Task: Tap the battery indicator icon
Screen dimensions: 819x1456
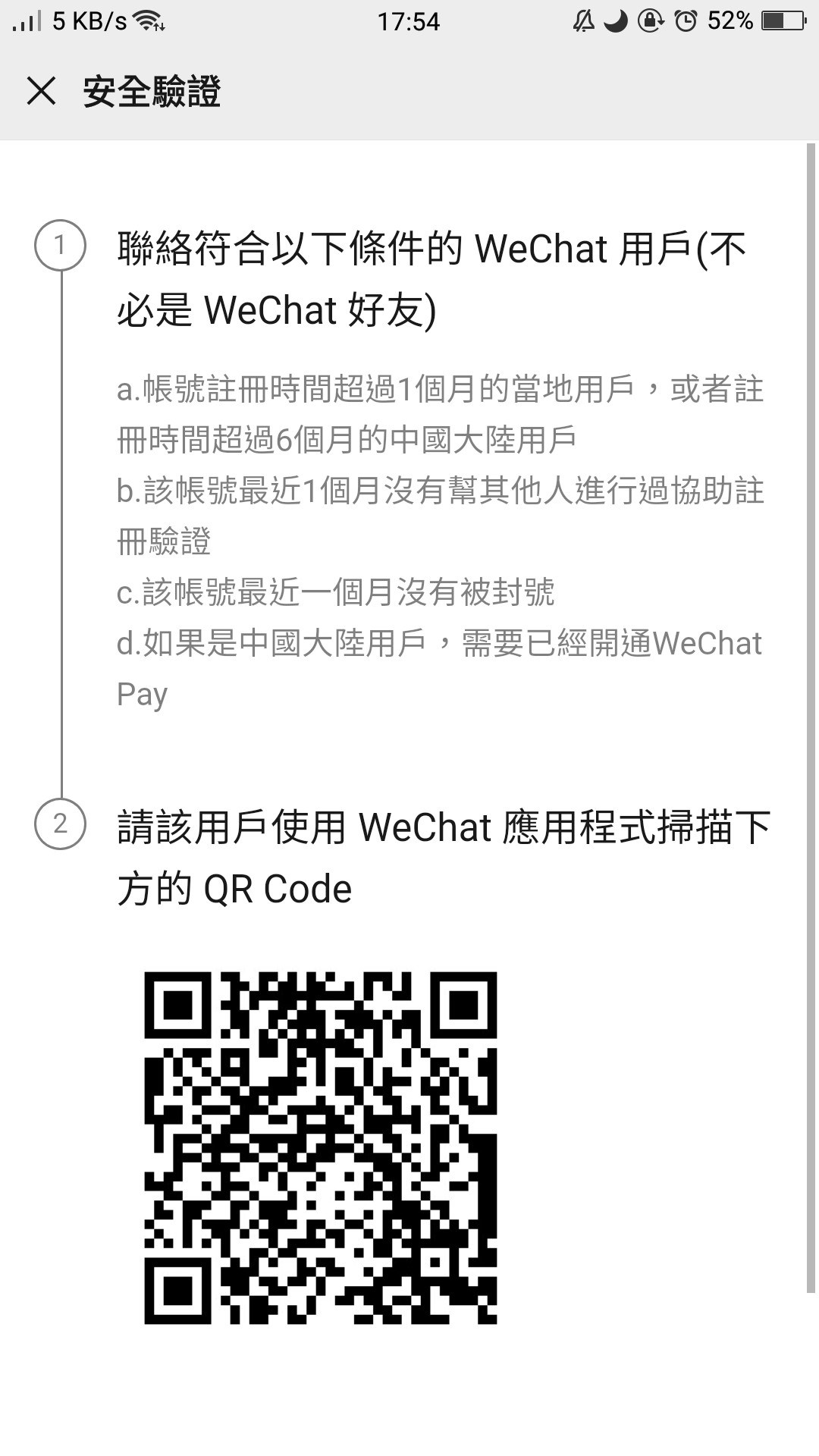Action: 783,20
